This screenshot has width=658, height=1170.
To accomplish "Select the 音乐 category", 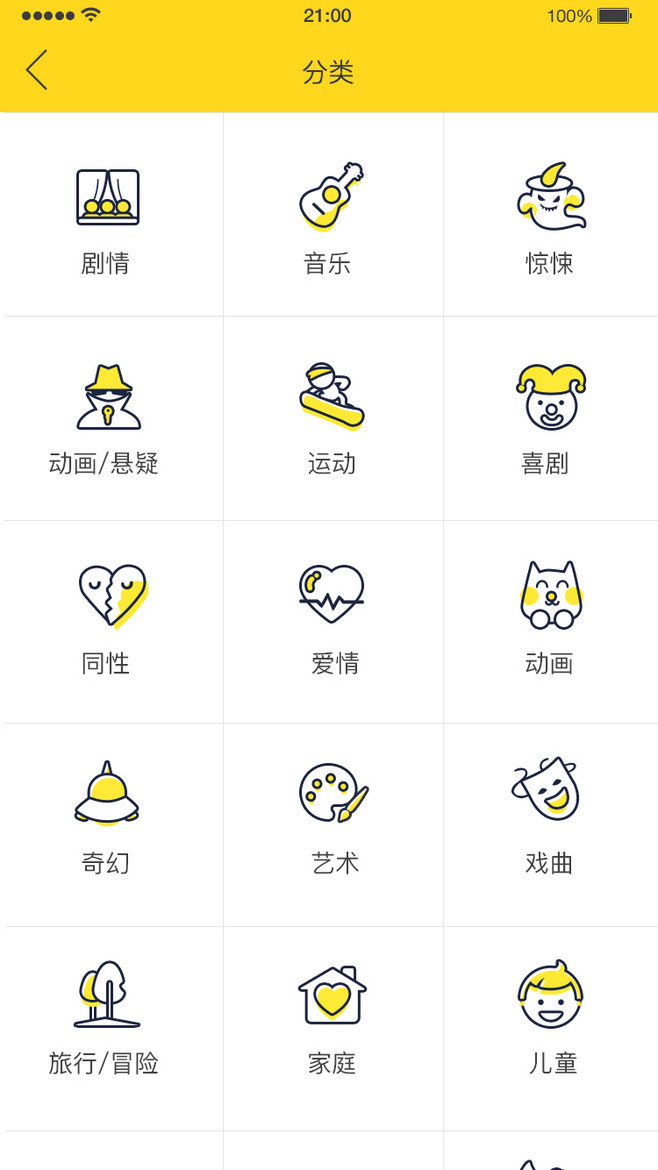I will pyautogui.click(x=330, y=216).
